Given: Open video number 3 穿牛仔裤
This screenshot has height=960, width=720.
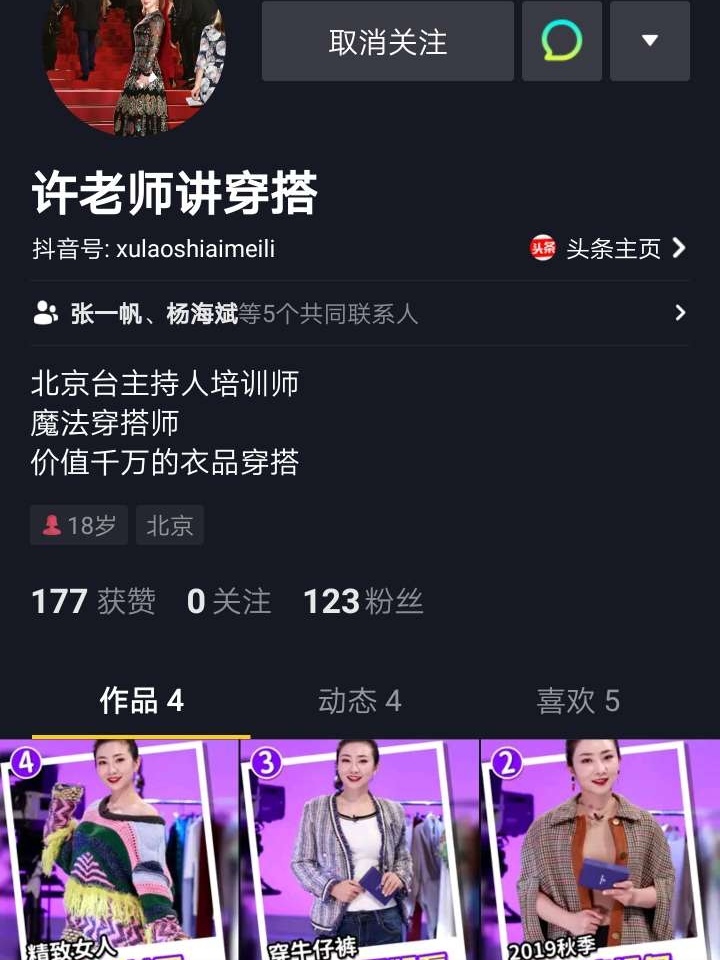Looking at the screenshot, I should [359, 850].
